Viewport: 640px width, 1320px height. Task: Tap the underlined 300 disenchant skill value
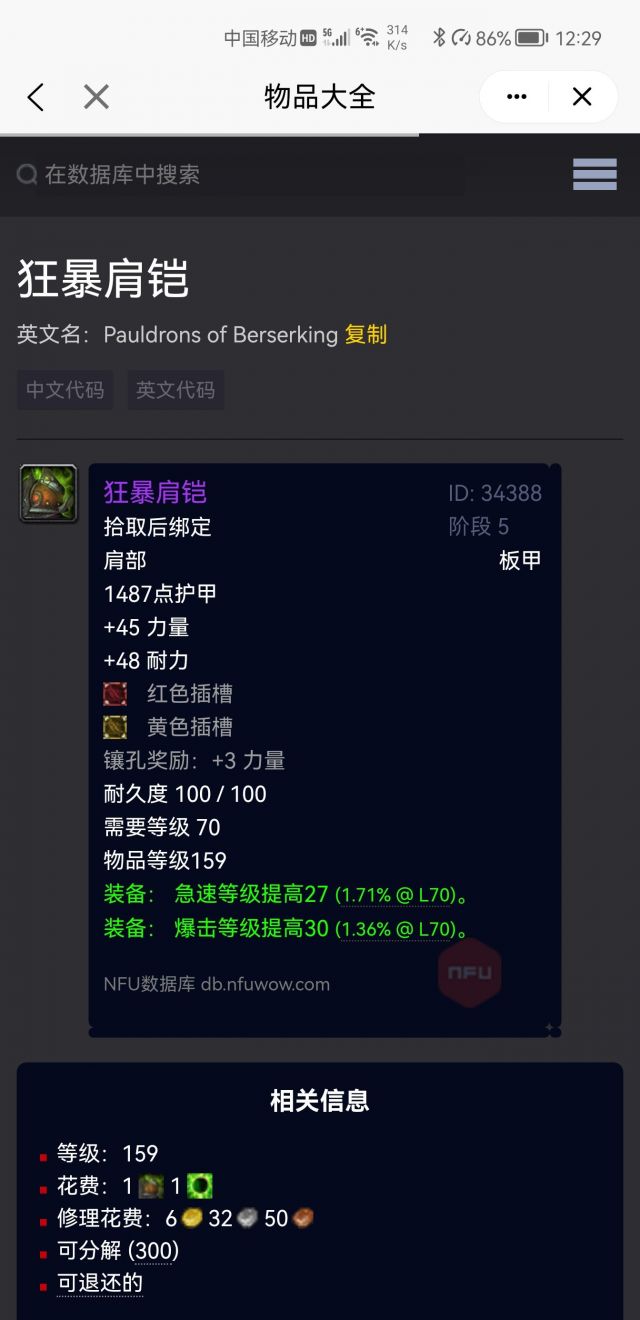tap(154, 1251)
